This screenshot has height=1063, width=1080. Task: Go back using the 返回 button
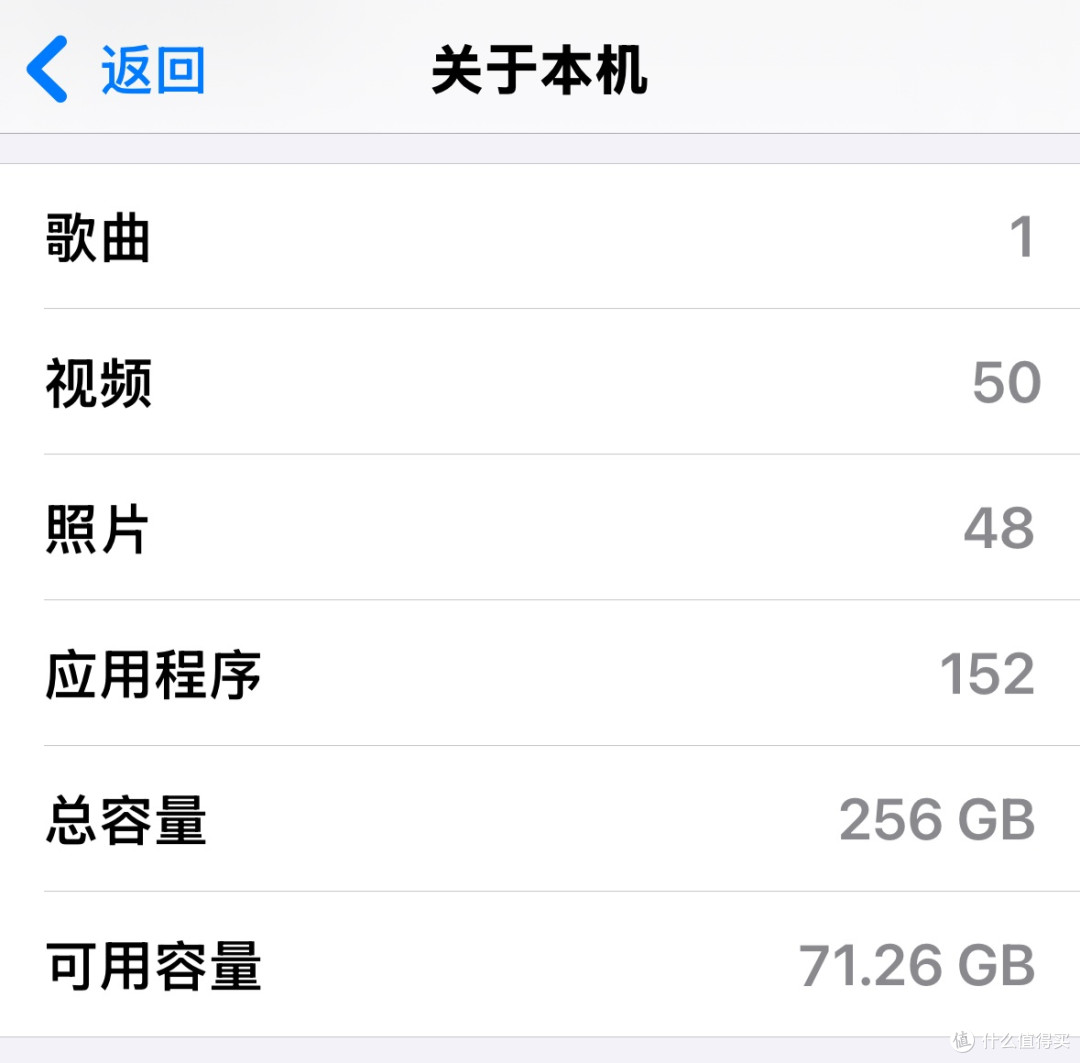coord(118,69)
